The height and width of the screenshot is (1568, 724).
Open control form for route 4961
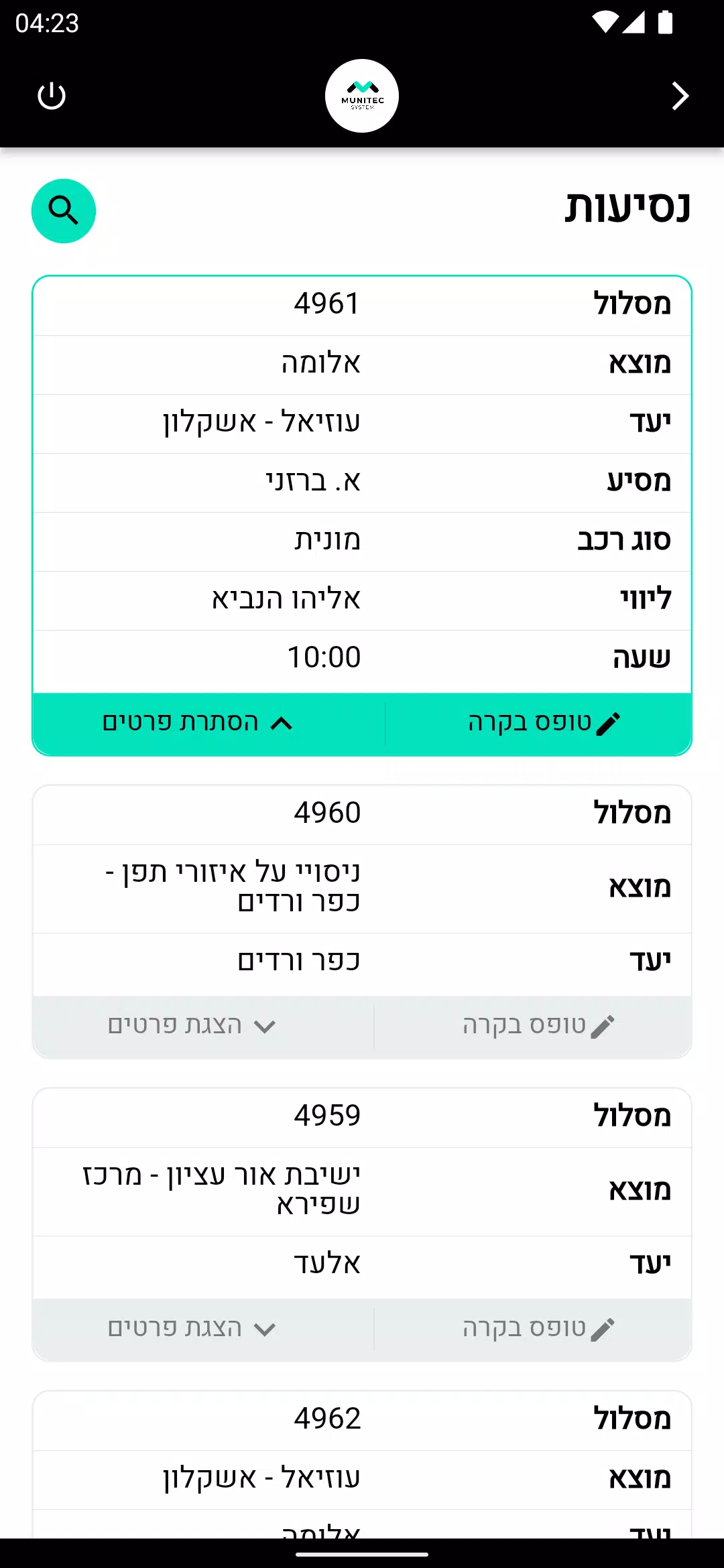pos(544,723)
